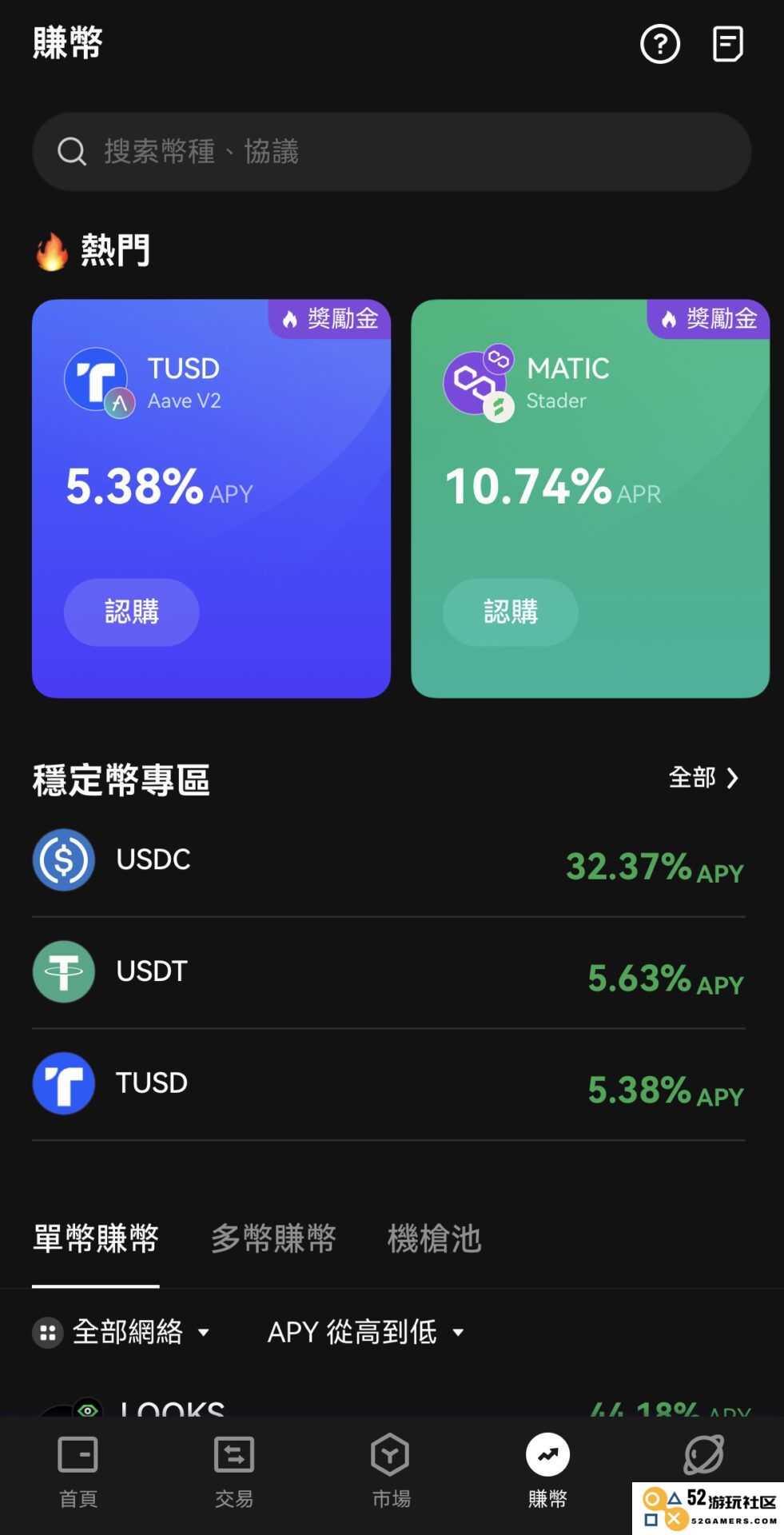Go to the 交易 trade tab
The image size is (784, 1535).
coord(234,1472)
